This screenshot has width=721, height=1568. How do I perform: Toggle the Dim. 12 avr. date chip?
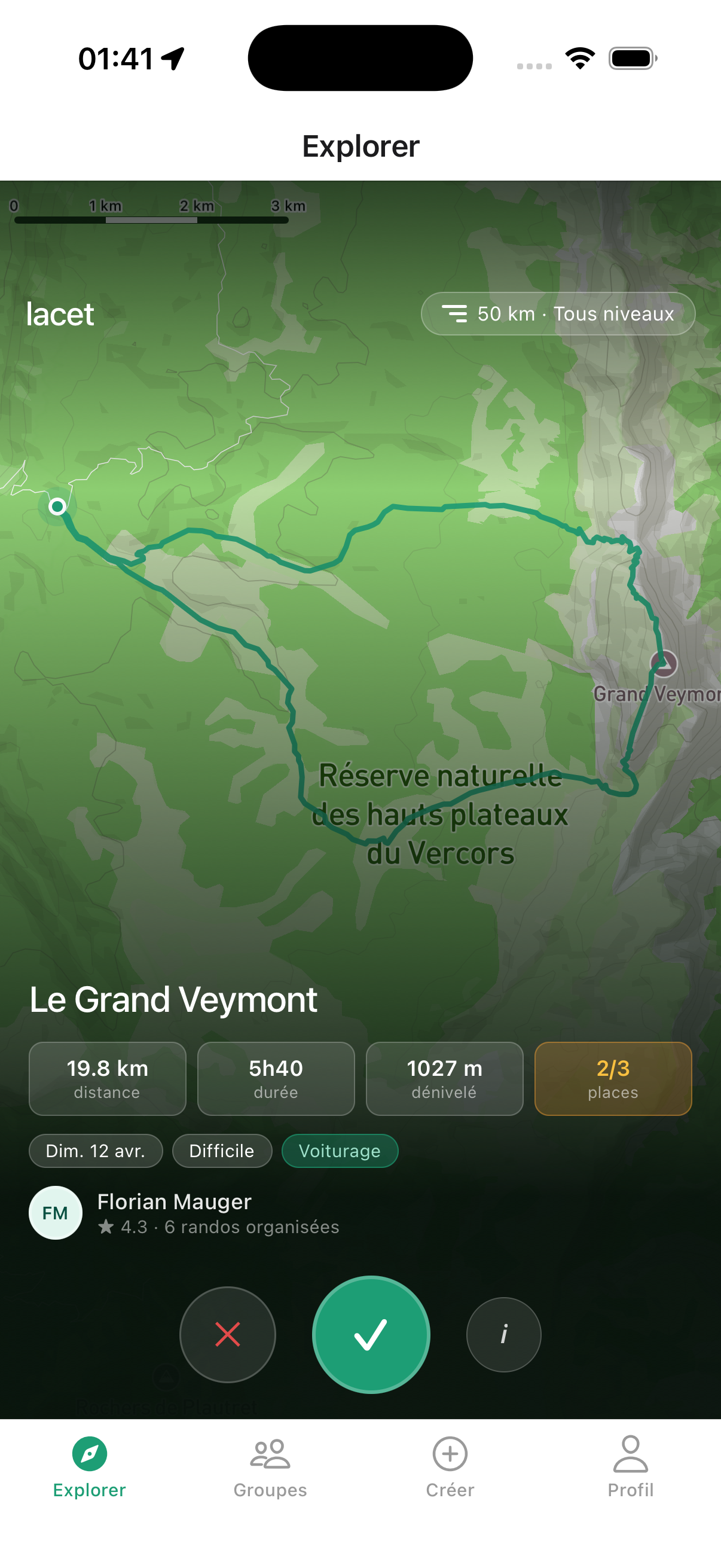tap(95, 1151)
